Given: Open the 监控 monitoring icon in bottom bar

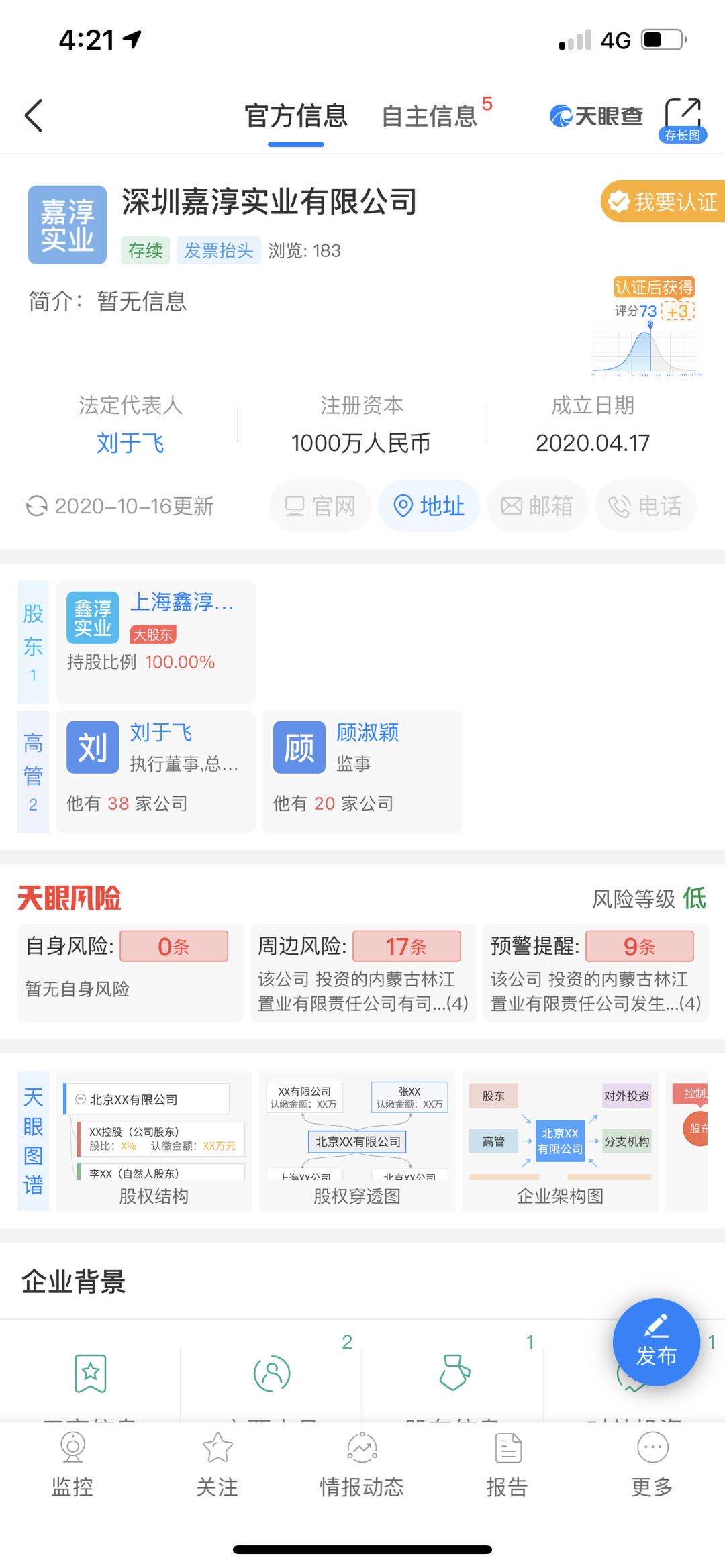Looking at the screenshot, I should coord(71,1463).
